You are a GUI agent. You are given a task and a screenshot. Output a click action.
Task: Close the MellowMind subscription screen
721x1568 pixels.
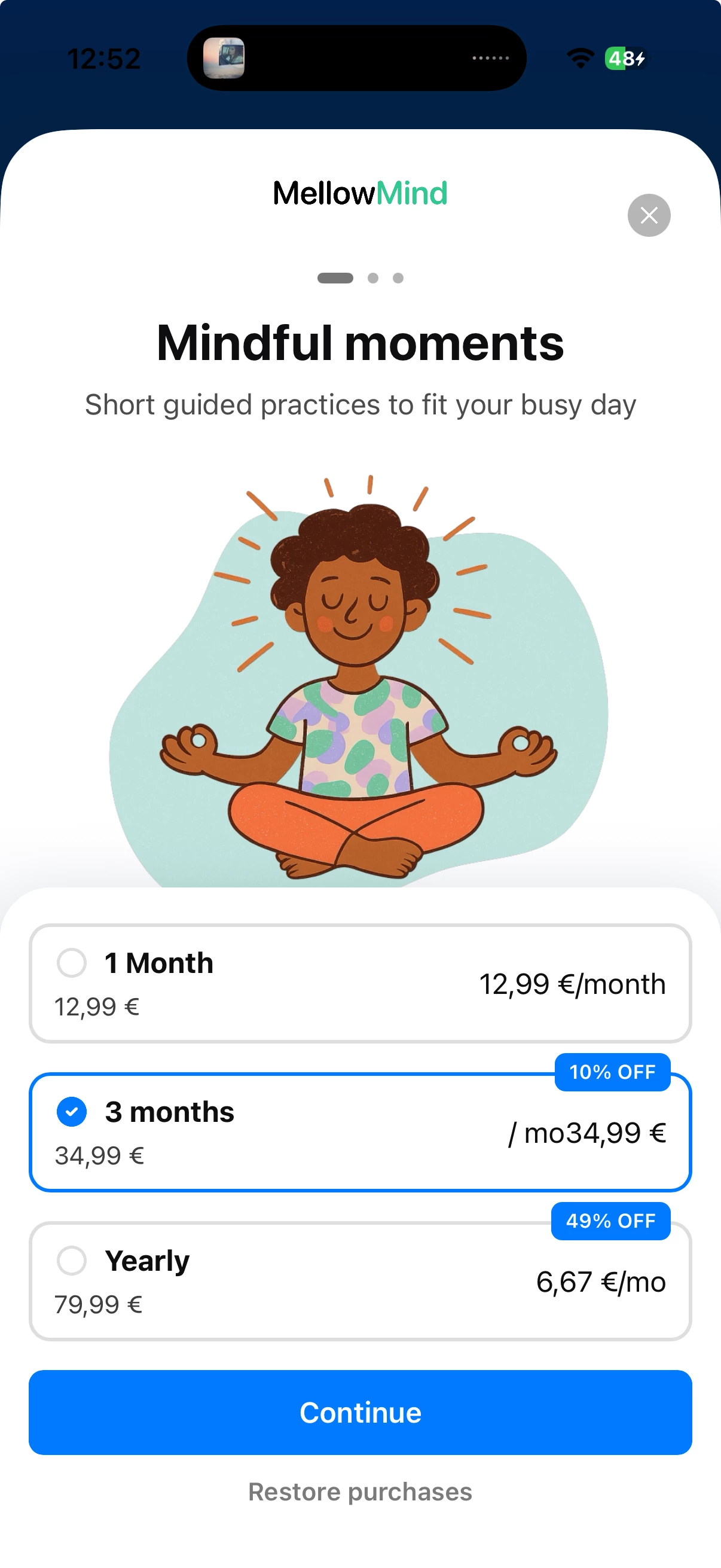[649, 215]
